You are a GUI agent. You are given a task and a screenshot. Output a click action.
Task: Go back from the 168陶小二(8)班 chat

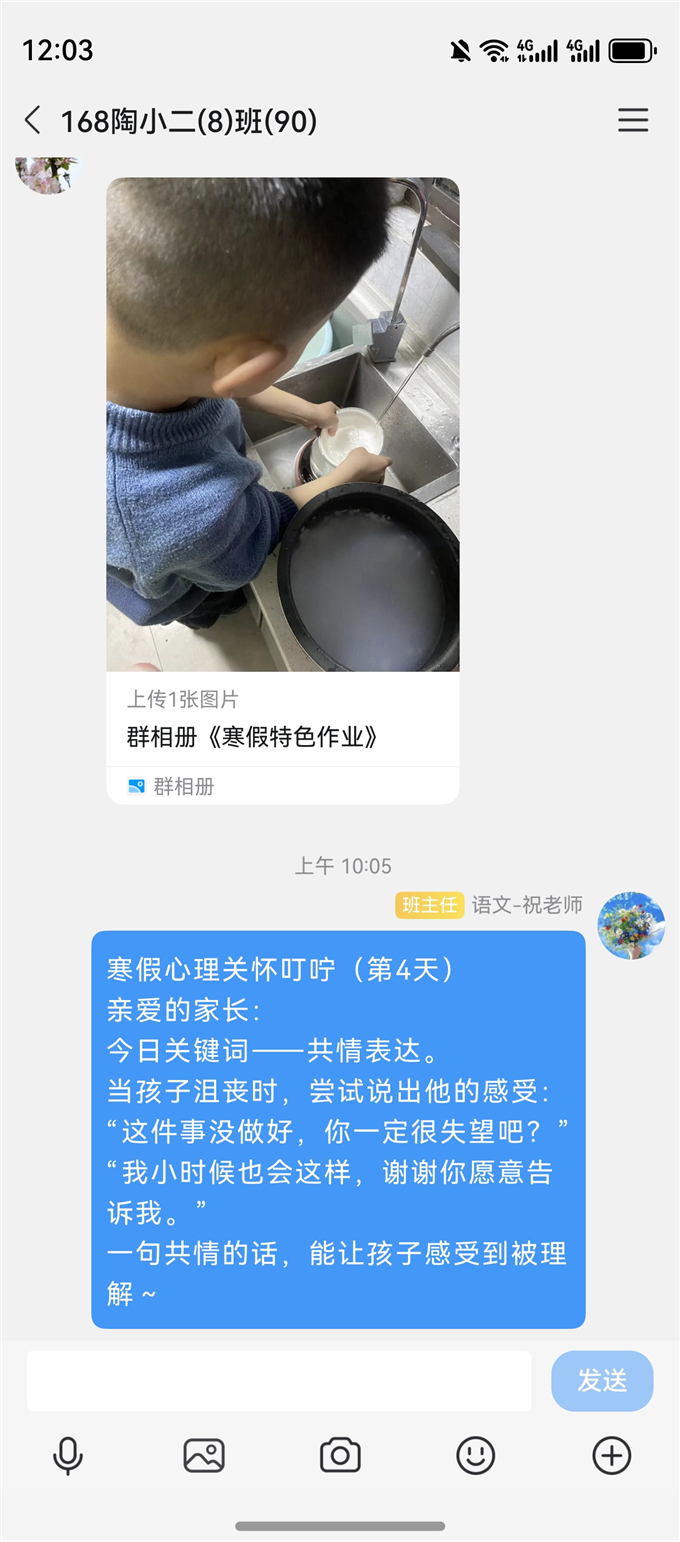(x=33, y=121)
